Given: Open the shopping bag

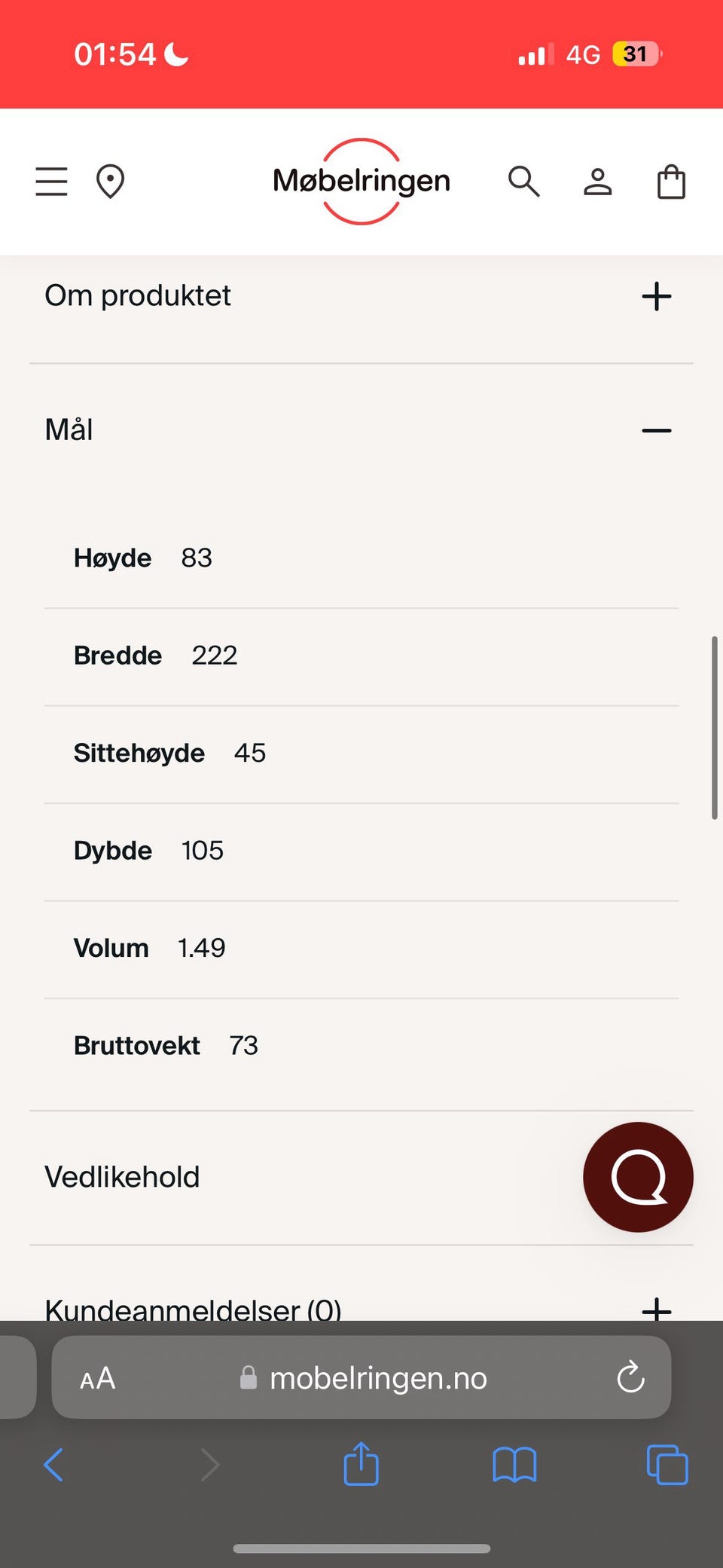Looking at the screenshot, I should pyautogui.click(x=671, y=182).
